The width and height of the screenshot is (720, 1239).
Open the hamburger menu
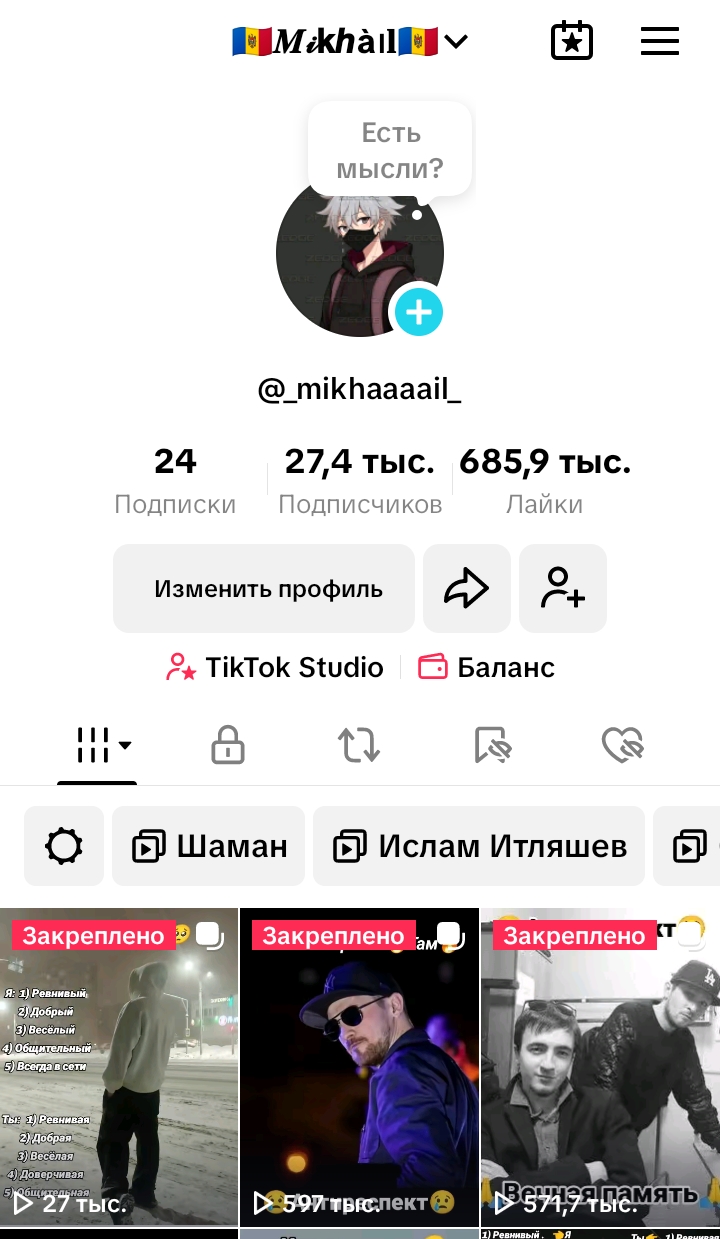coord(660,42)
